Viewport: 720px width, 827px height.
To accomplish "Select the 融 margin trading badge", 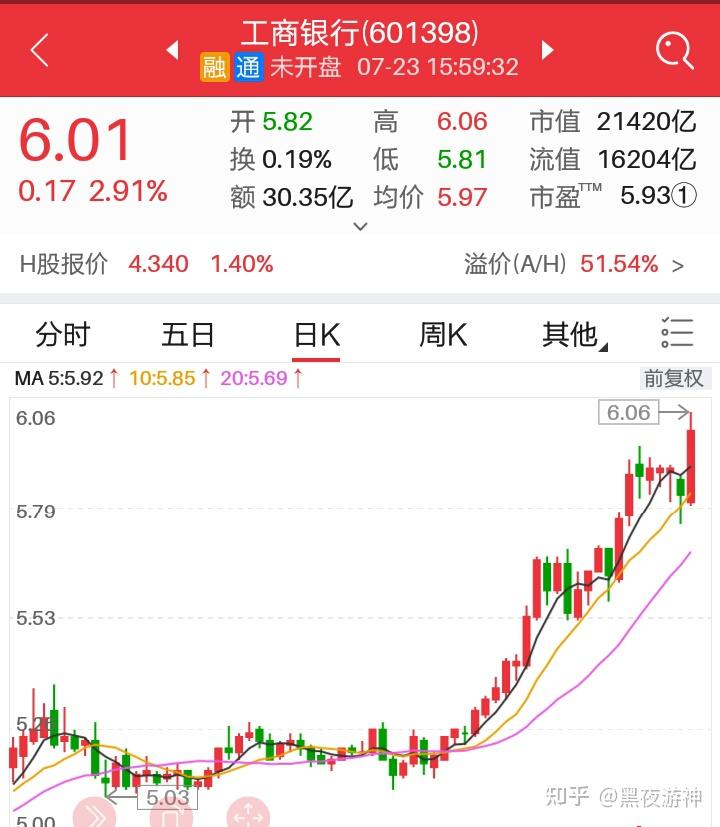I will (x=216, y=68).
